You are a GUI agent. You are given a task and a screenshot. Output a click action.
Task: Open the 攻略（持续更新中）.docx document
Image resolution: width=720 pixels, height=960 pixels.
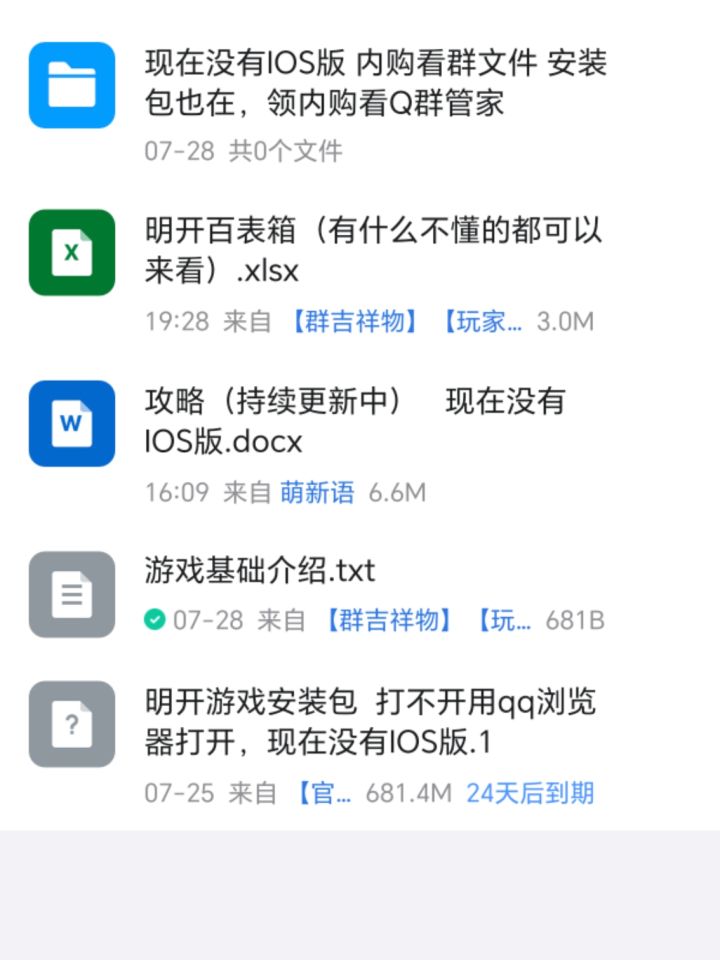click(355, 421)
